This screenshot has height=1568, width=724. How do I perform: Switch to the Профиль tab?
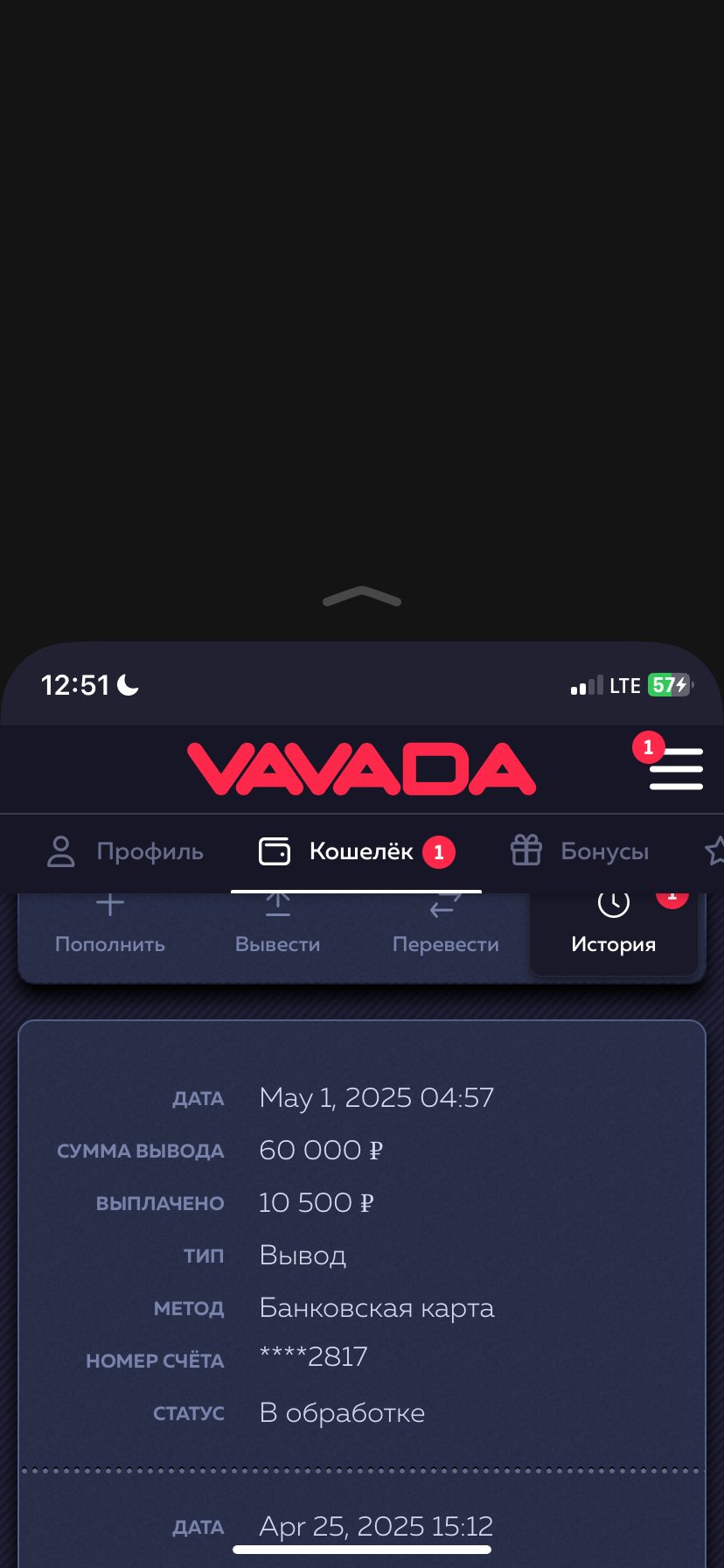(x=124, y=851)
